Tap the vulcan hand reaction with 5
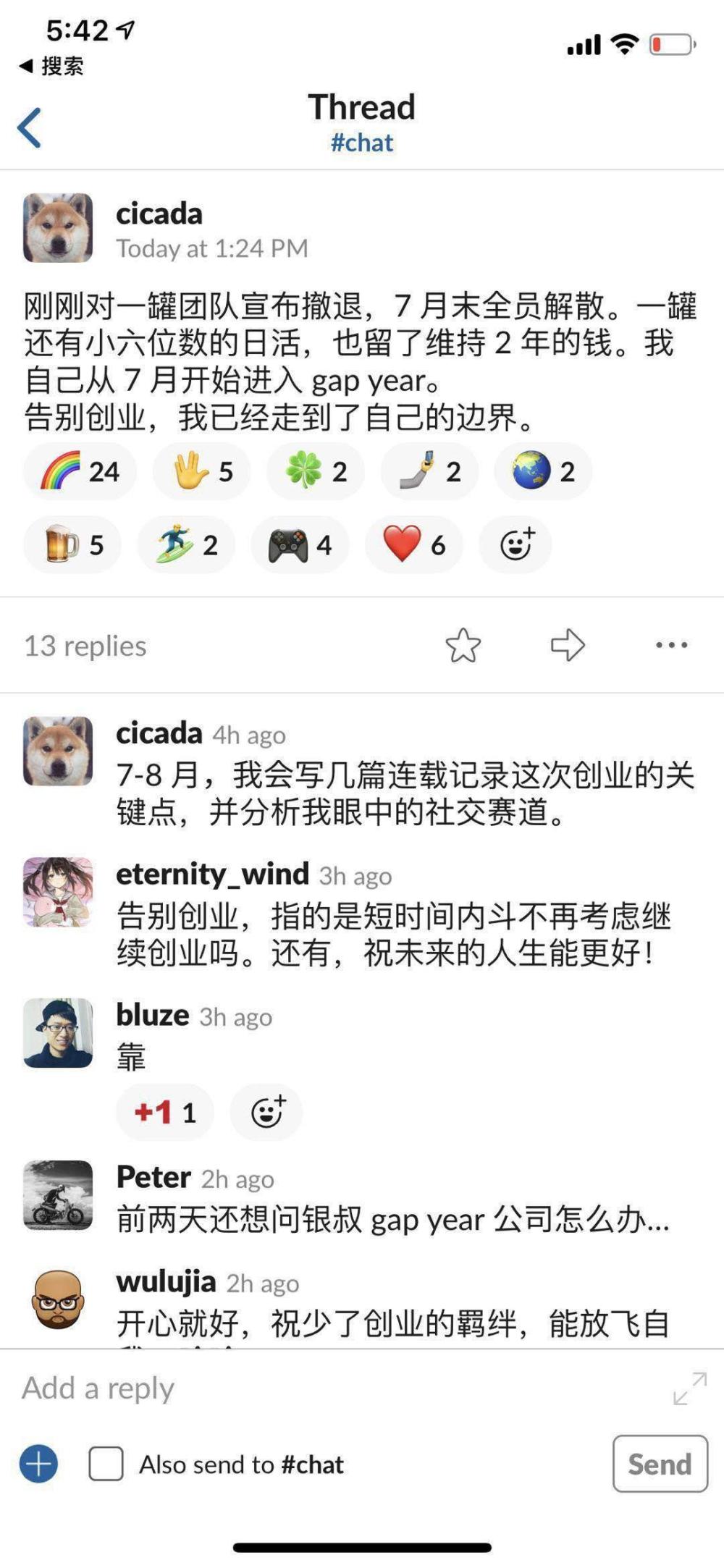724x1568 pixels. click(x=202, y=472)
